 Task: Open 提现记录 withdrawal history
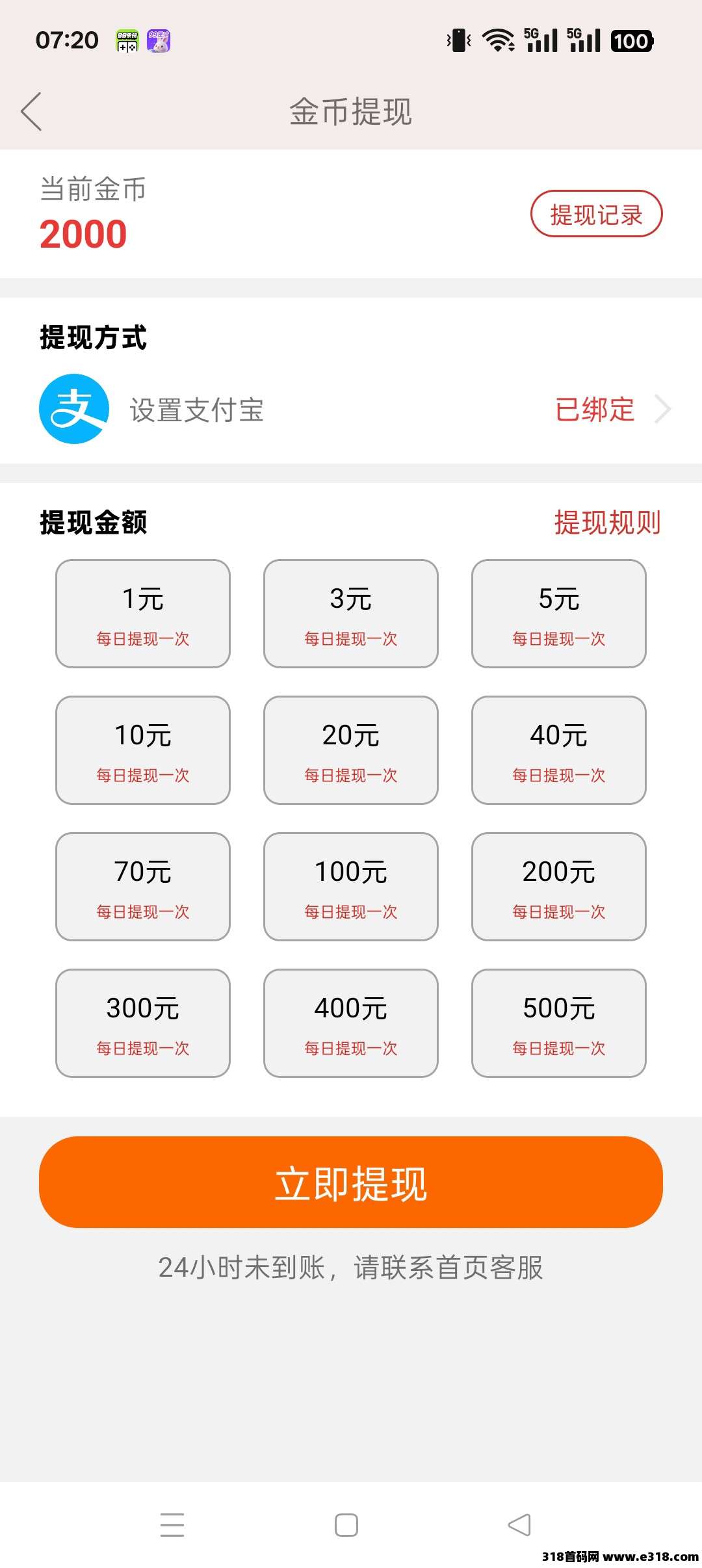click(x=596, y=214)
